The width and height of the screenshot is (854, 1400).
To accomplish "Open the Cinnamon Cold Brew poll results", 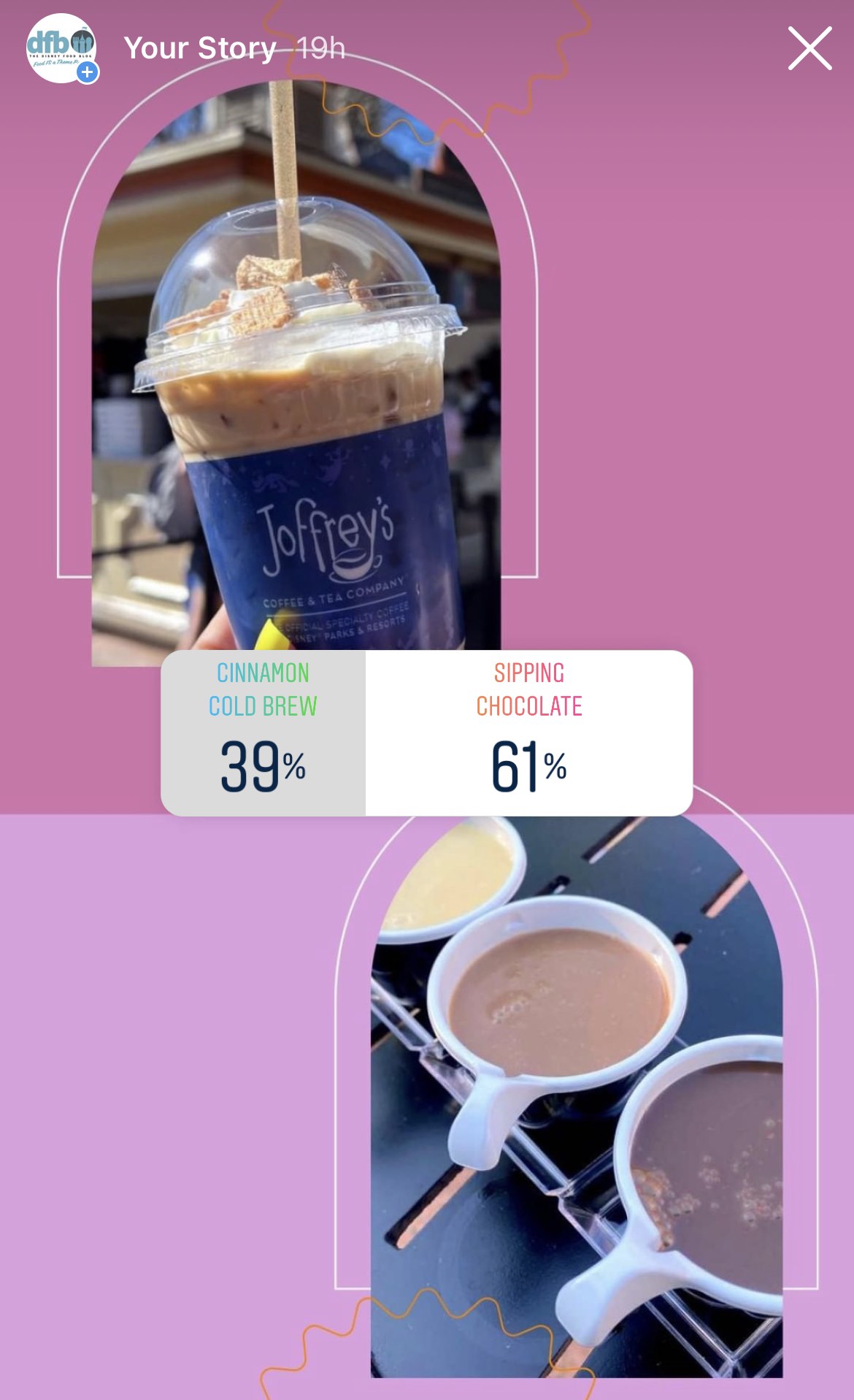I will [x=263, y=732].
